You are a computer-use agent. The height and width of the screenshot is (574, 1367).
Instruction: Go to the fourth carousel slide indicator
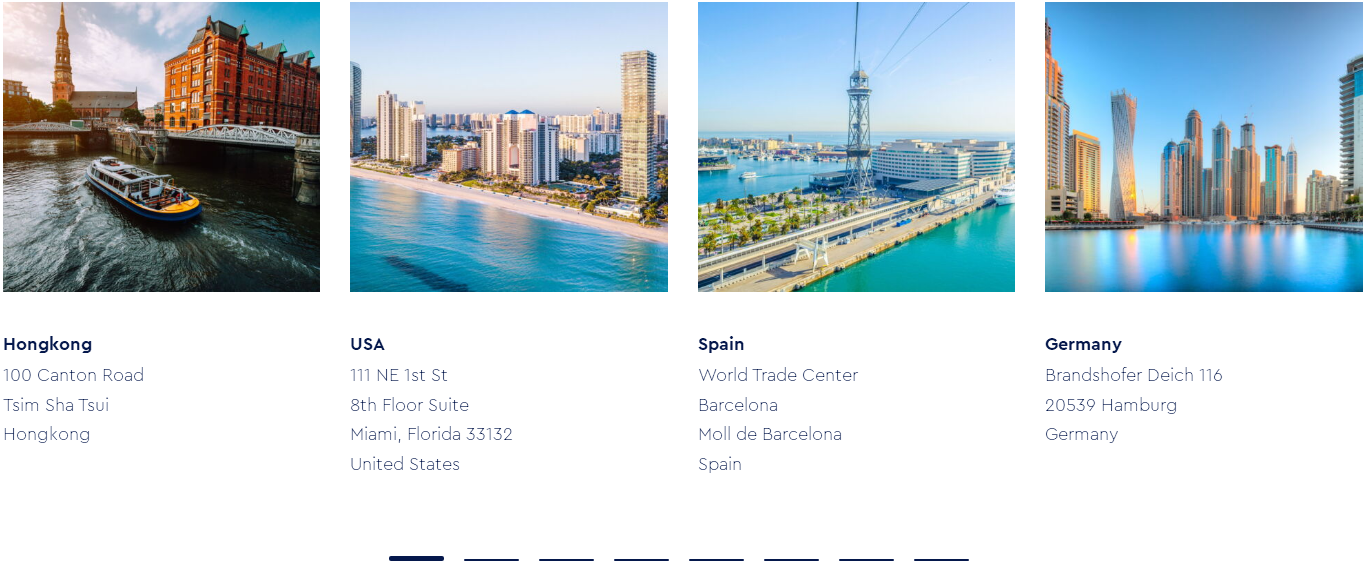pos(641,559)
